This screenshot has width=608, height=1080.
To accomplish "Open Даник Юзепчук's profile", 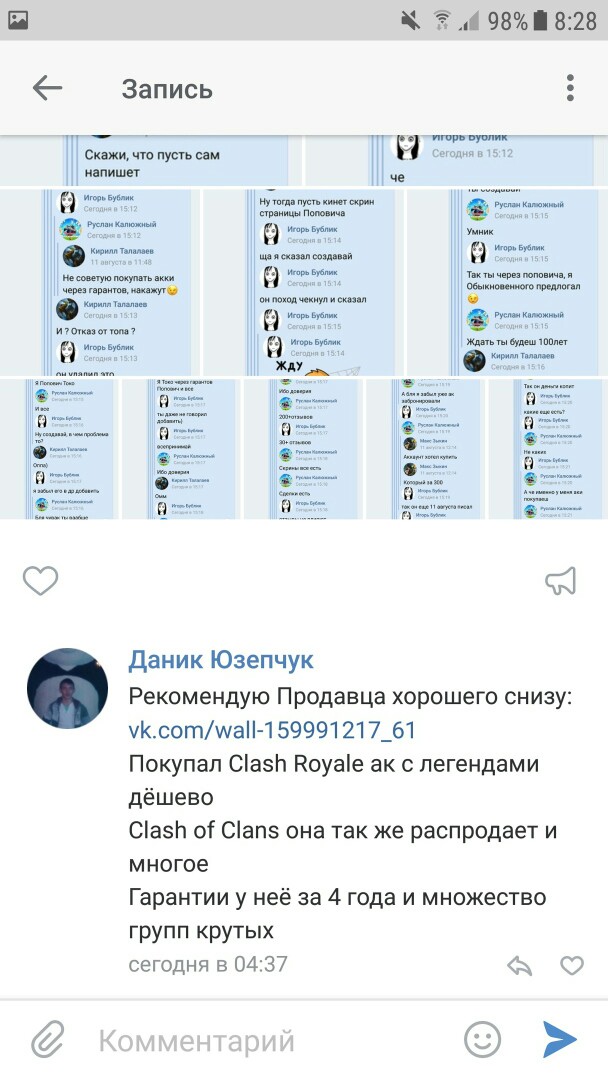I will pyautogui.click(x=220, y=660).
